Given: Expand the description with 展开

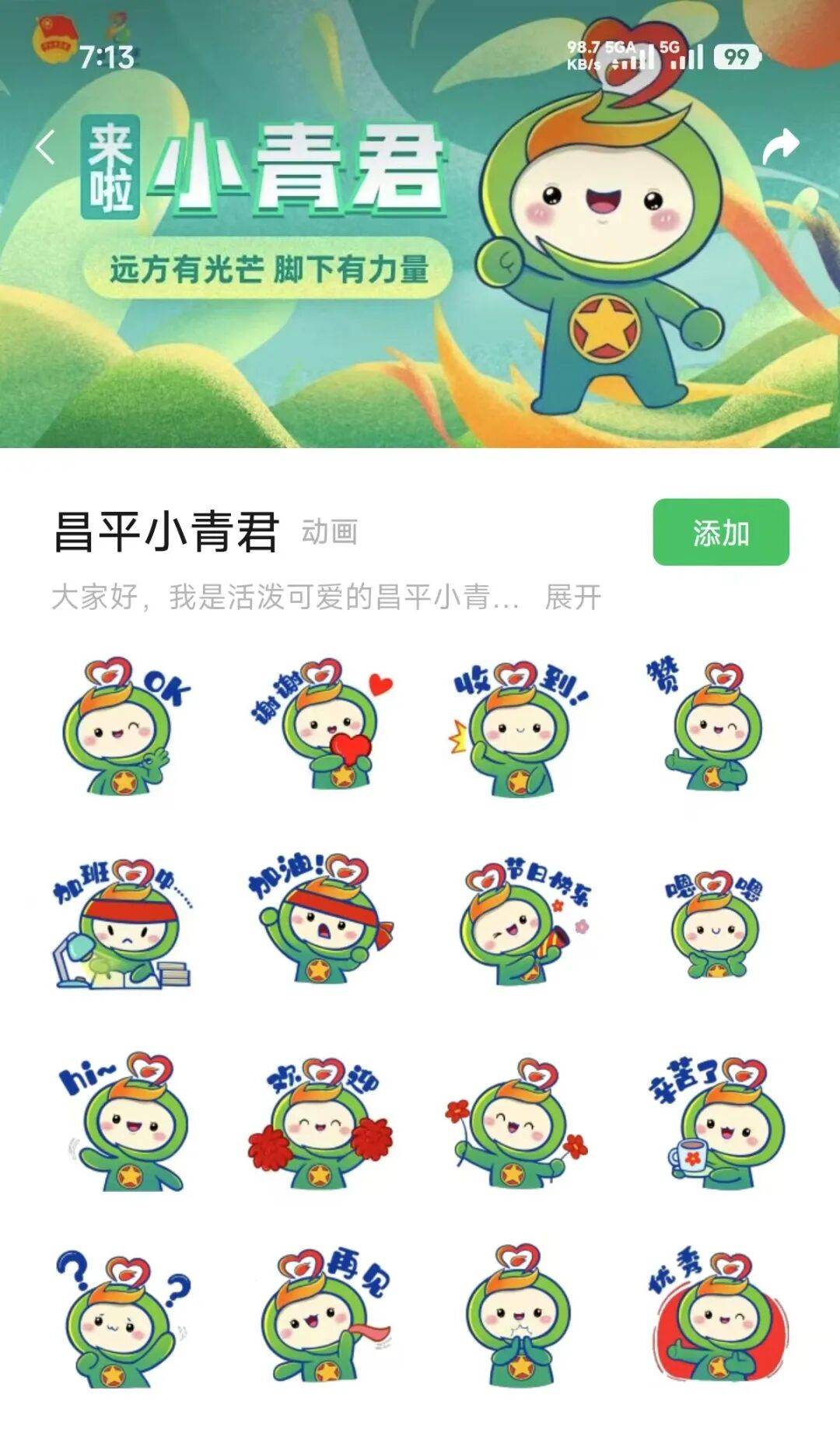Looking at the screenshot, I should click(x=572, y=598).
